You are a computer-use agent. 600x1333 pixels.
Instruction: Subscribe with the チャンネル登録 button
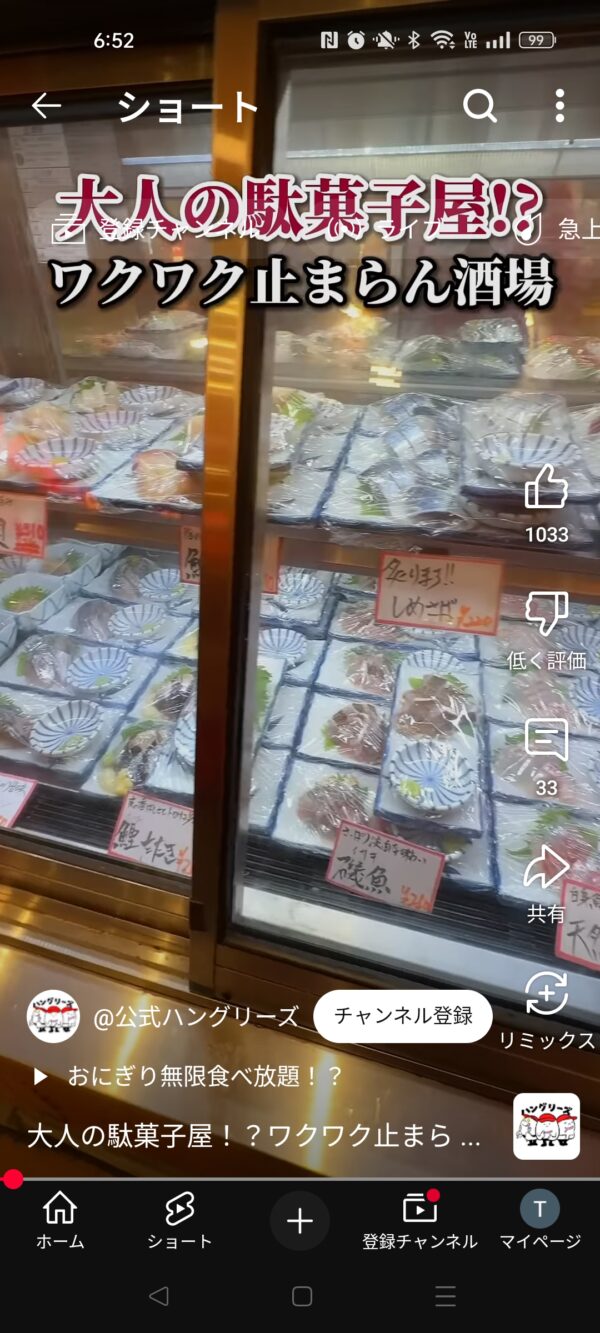[403, 1016]
